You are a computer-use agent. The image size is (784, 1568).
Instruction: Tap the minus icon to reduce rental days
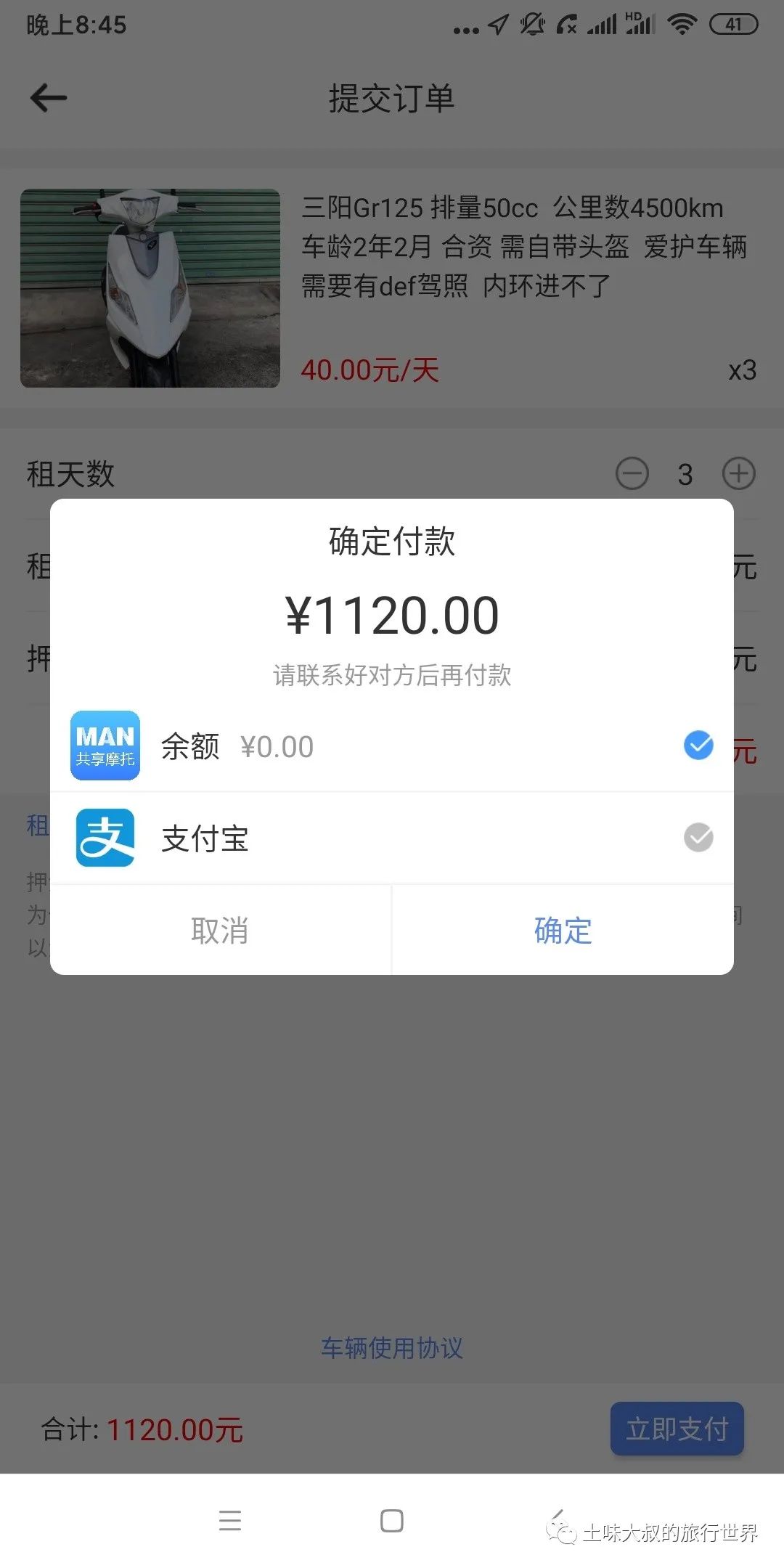633,474
